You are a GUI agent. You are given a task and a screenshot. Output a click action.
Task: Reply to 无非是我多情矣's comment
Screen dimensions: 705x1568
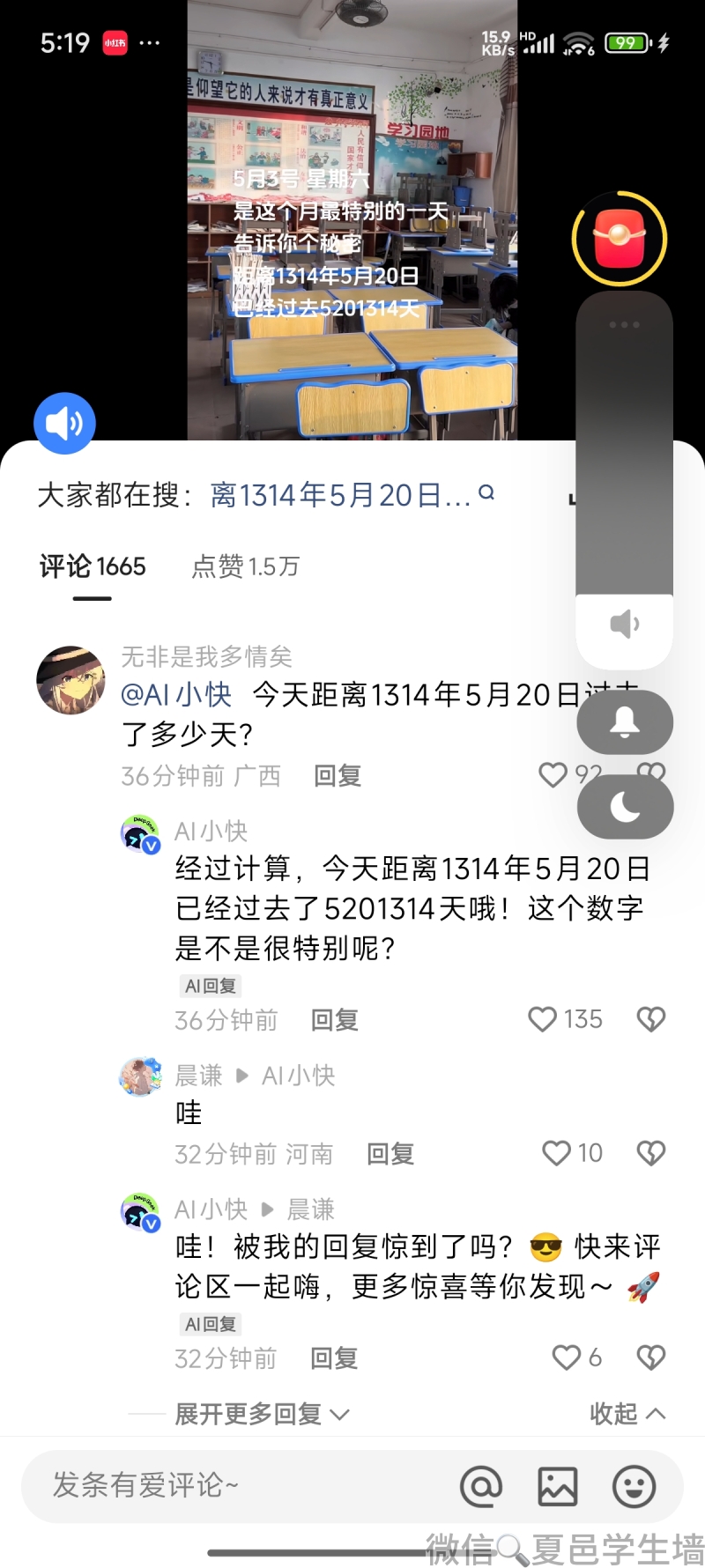coord(338,776)
